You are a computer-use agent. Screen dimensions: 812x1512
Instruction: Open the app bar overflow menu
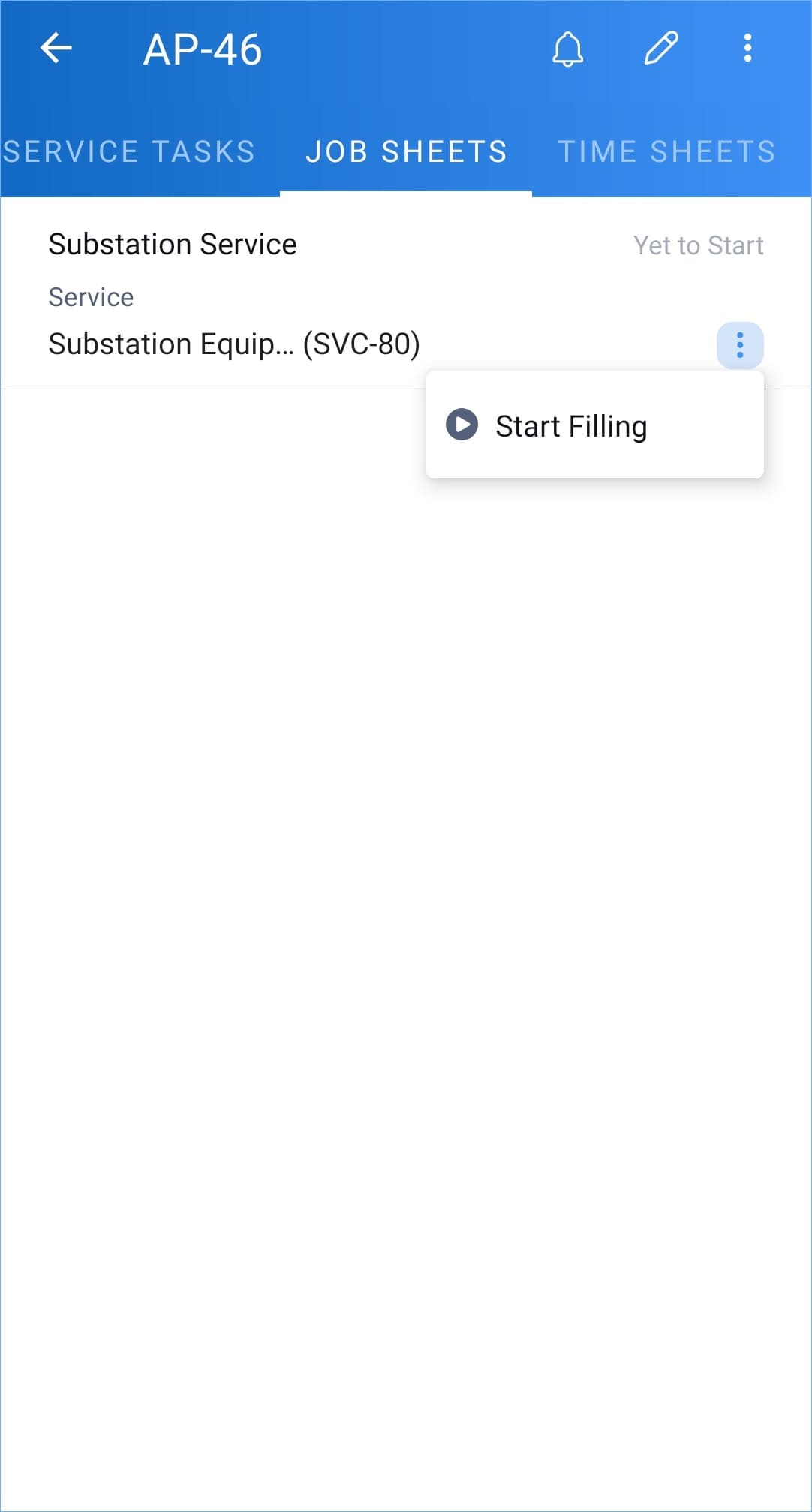747,49
